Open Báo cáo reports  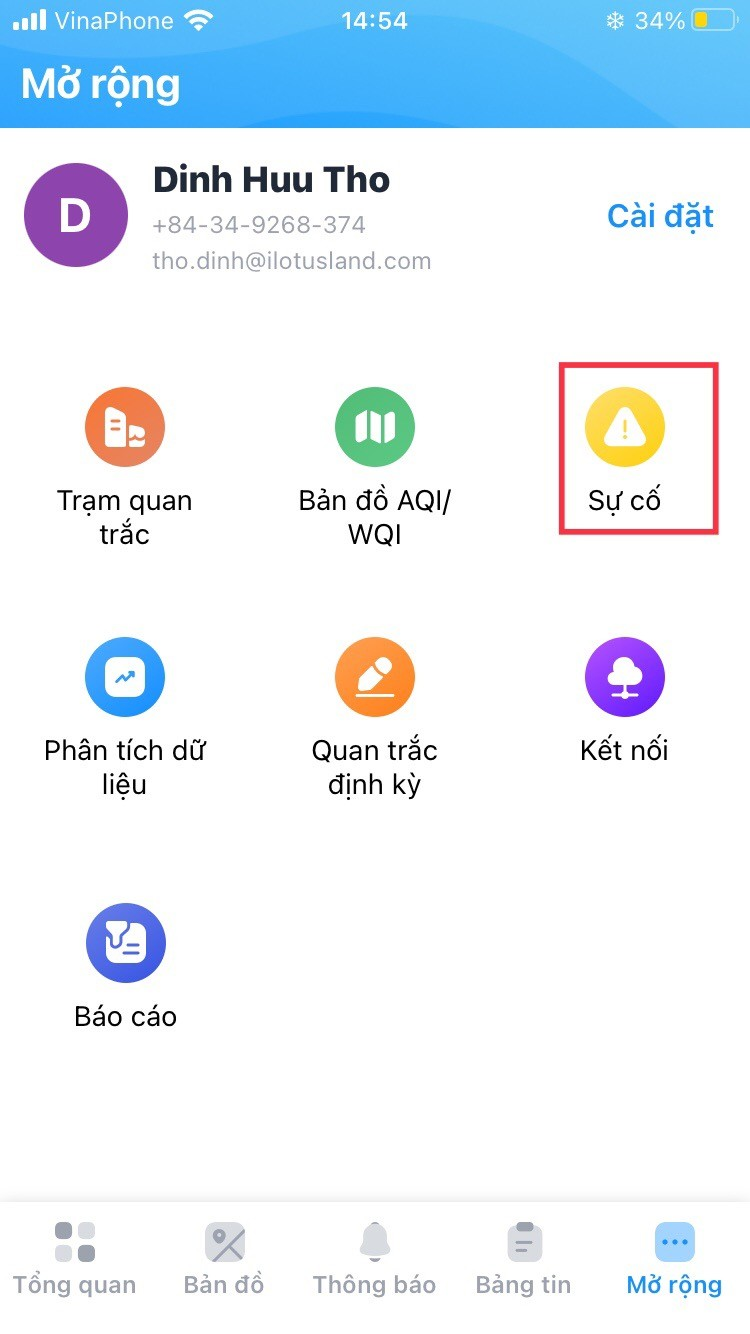125,967
